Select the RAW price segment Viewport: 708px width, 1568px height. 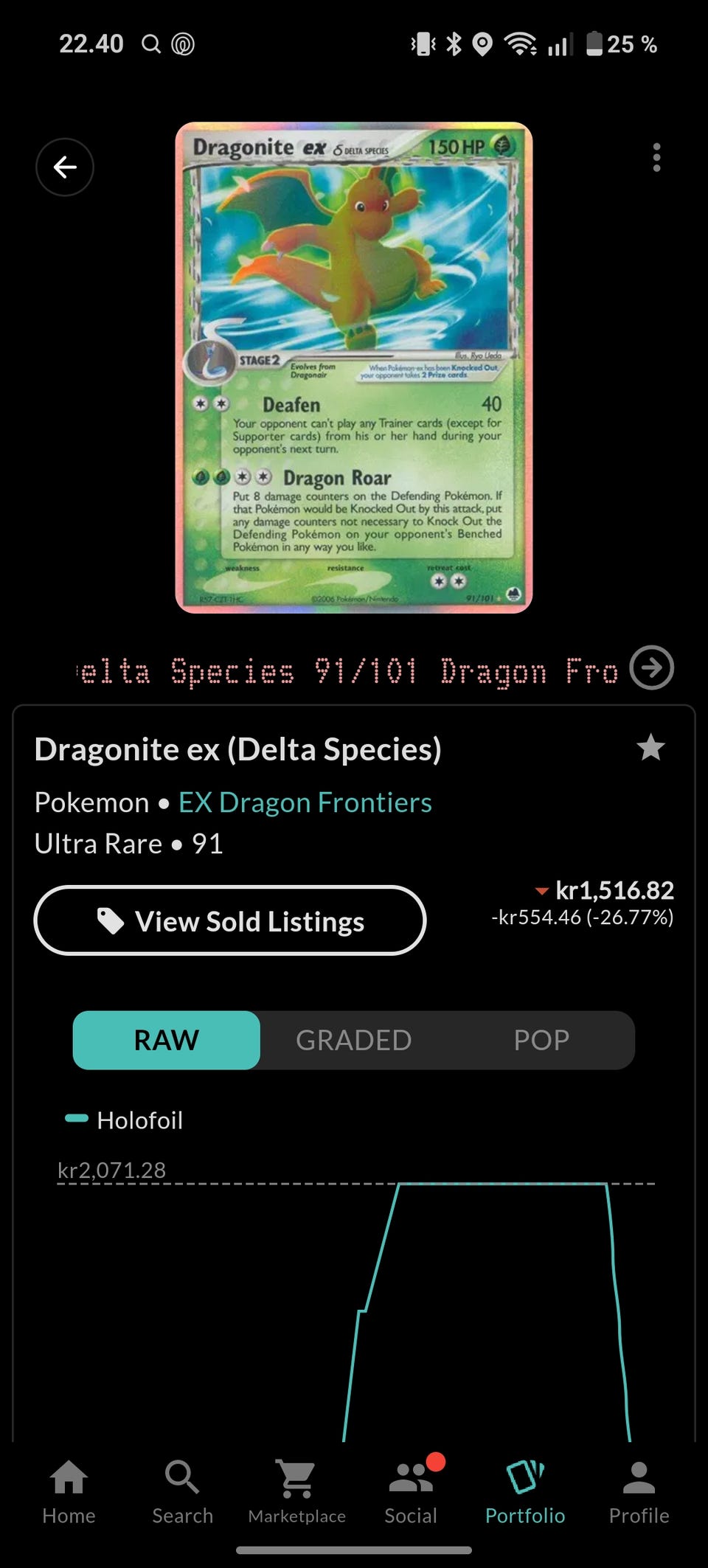[x=167, y=1040]
